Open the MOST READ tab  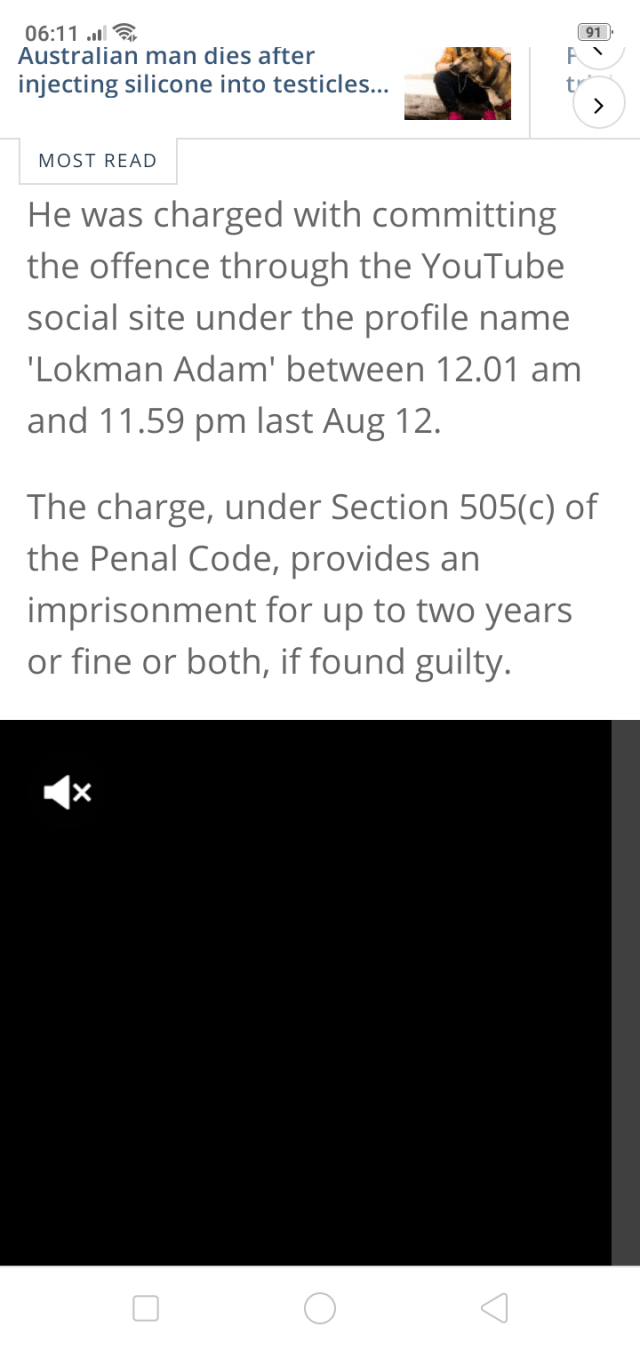[x=98, y=161]
